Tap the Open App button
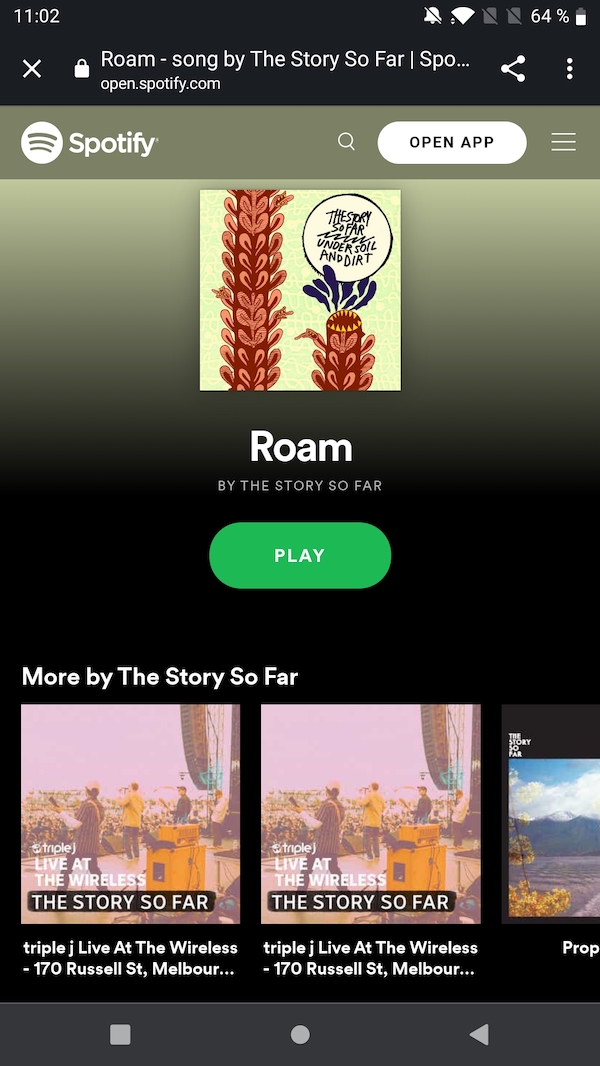 451,142
